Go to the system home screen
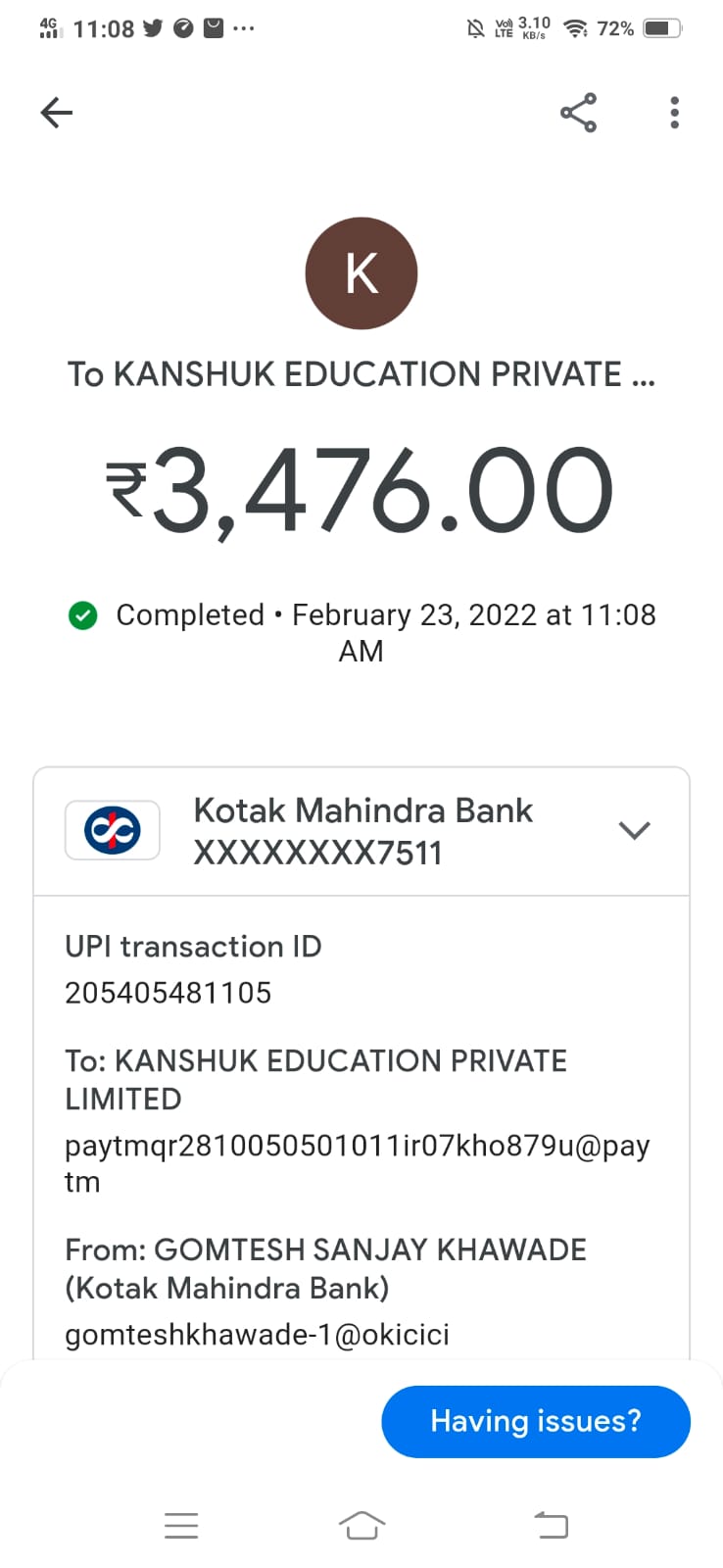 pyautogui.click(x=361, y=1525)
